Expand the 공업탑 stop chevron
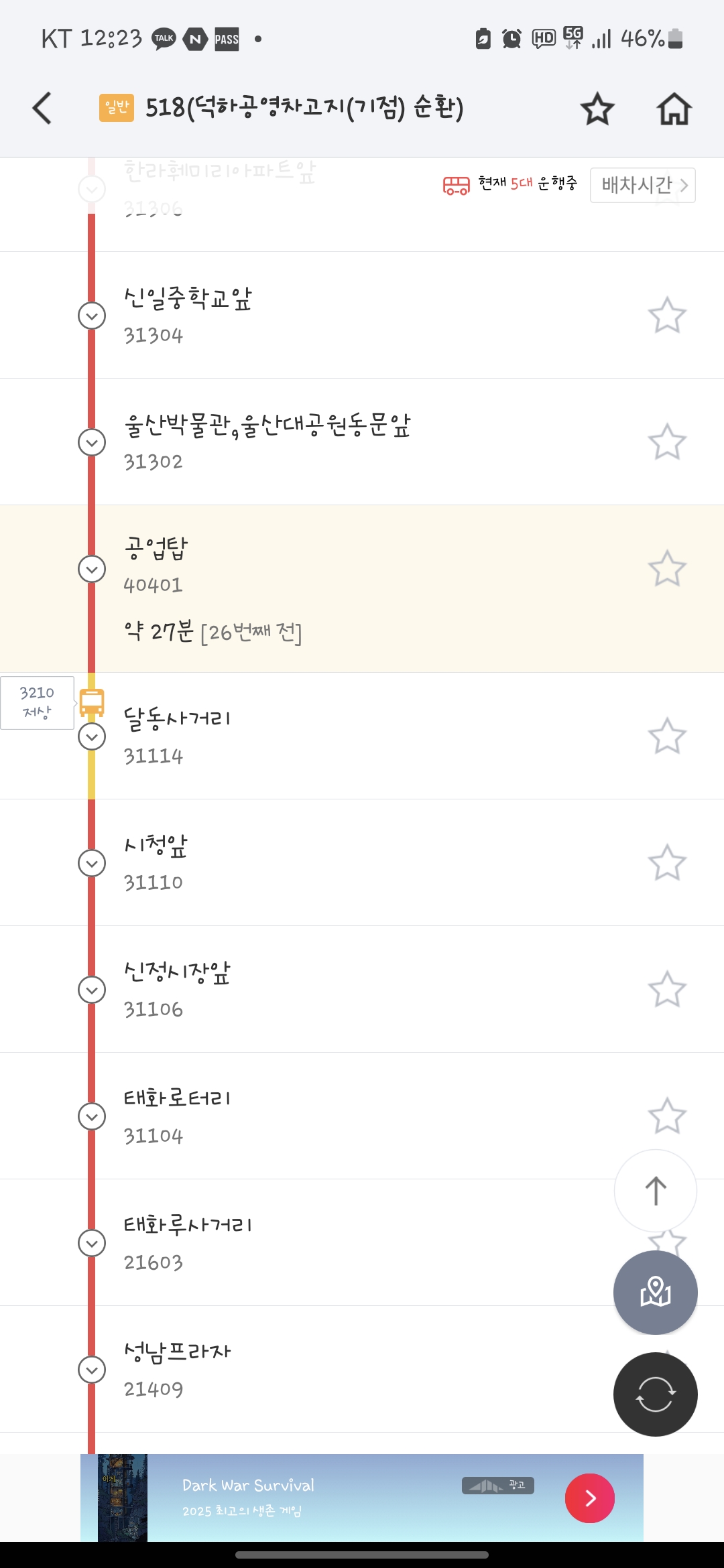Viewport: 724px width, 1568px height. pos(92,569)
